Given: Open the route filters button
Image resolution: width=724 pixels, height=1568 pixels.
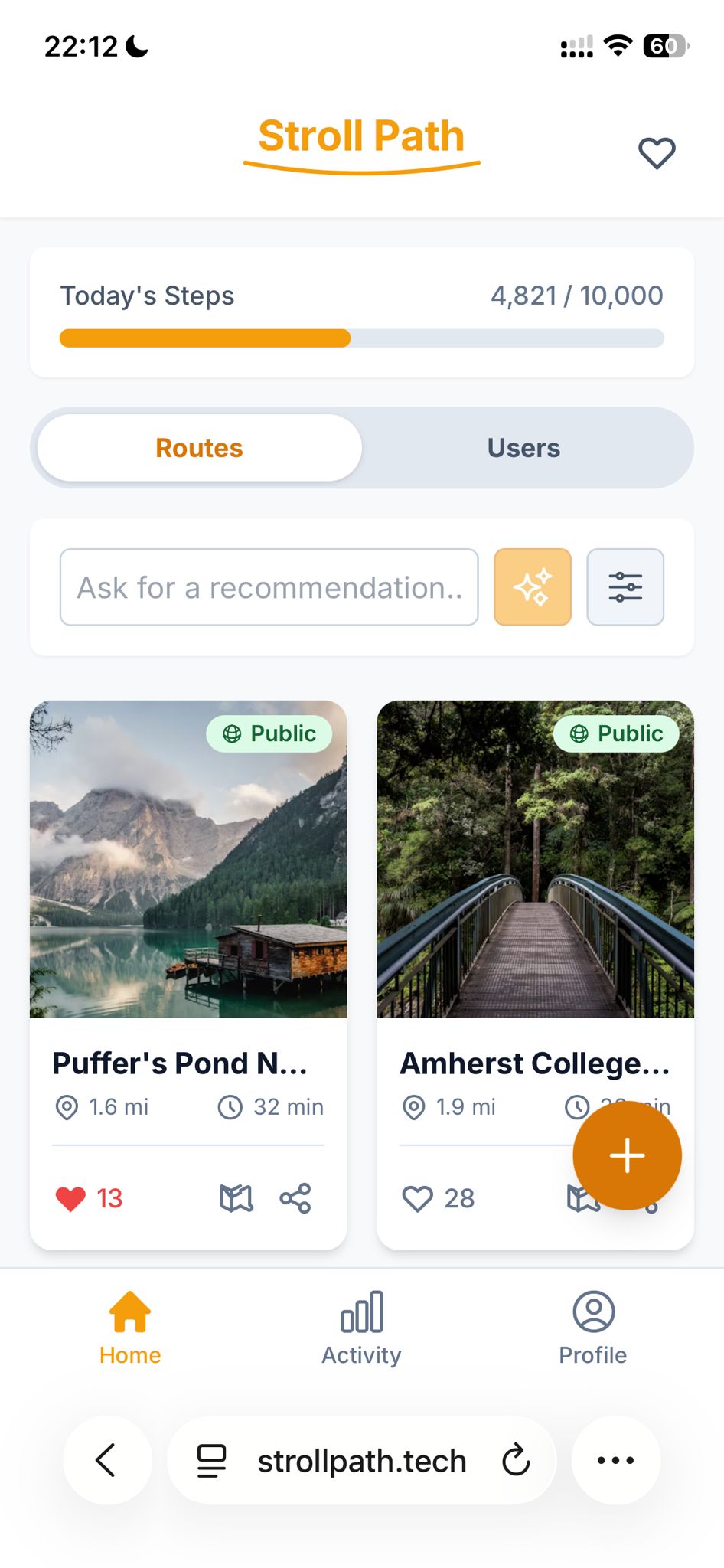Looking at the screenshot, I should [x=625, y=587].
